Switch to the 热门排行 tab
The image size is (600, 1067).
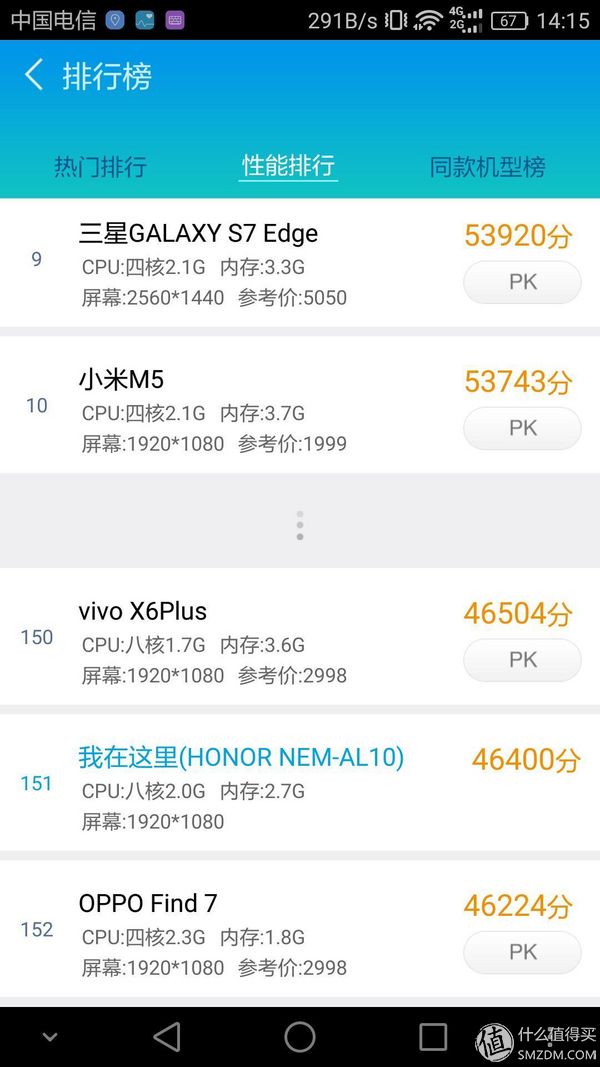click(x=101, y=166)
